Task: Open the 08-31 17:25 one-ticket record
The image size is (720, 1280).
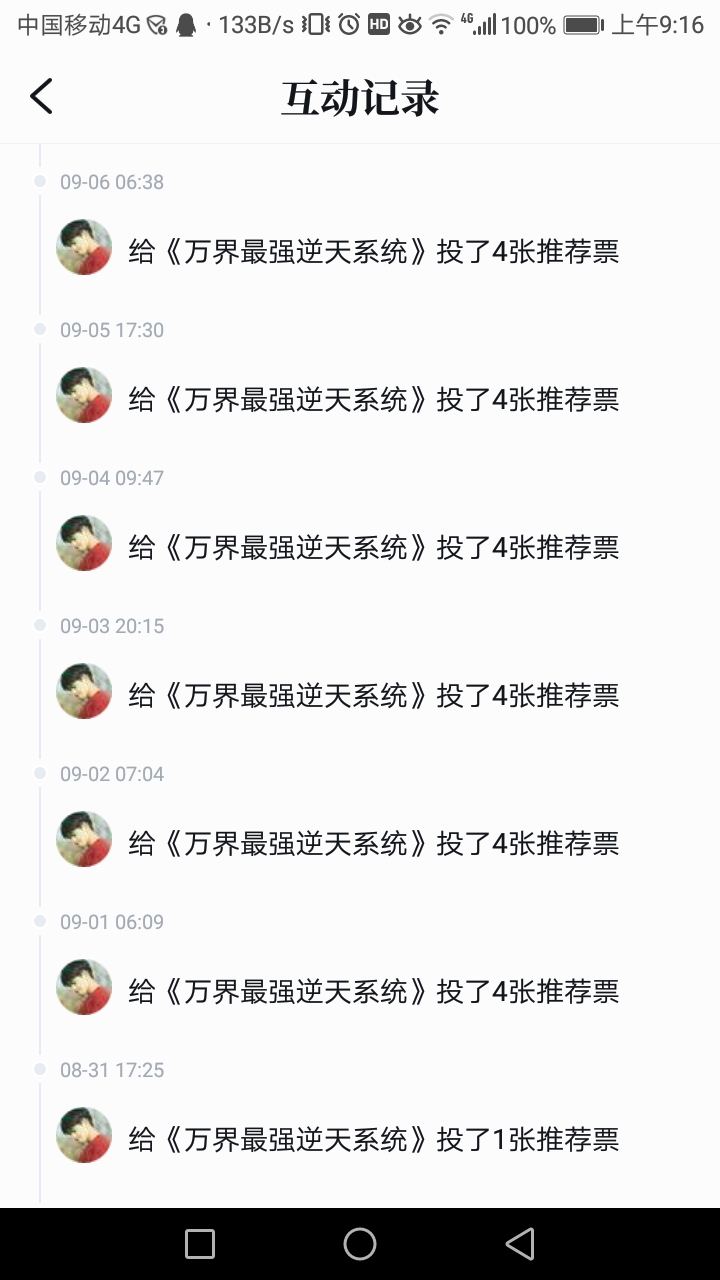Action: pyautogui.click(x=374, y=1139)
